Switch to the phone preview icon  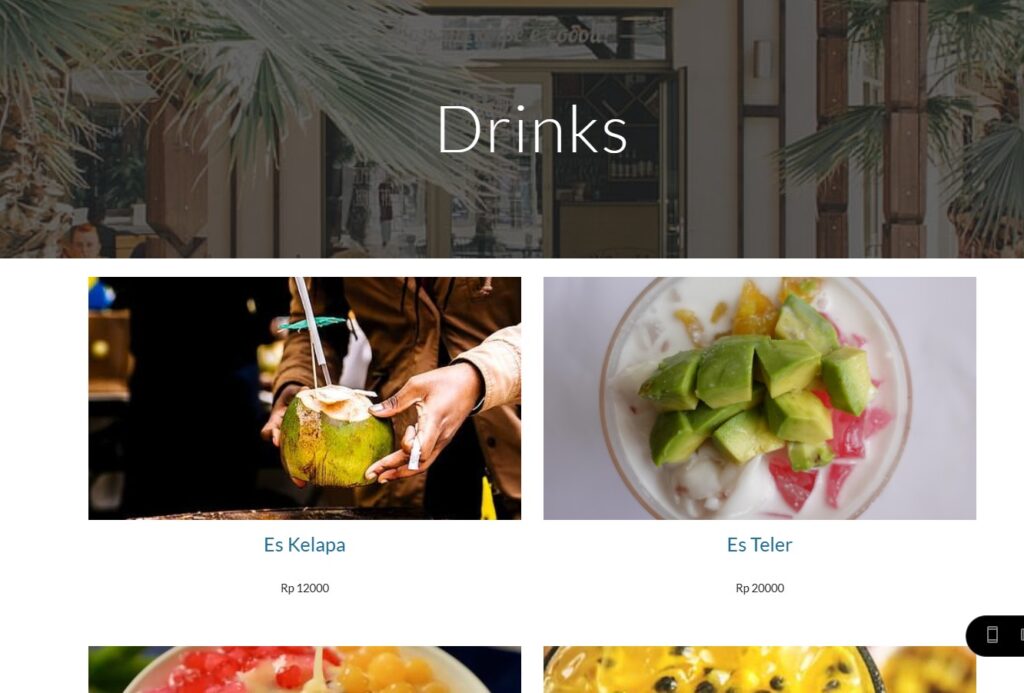pyautogui.click(x=992, y=635)
